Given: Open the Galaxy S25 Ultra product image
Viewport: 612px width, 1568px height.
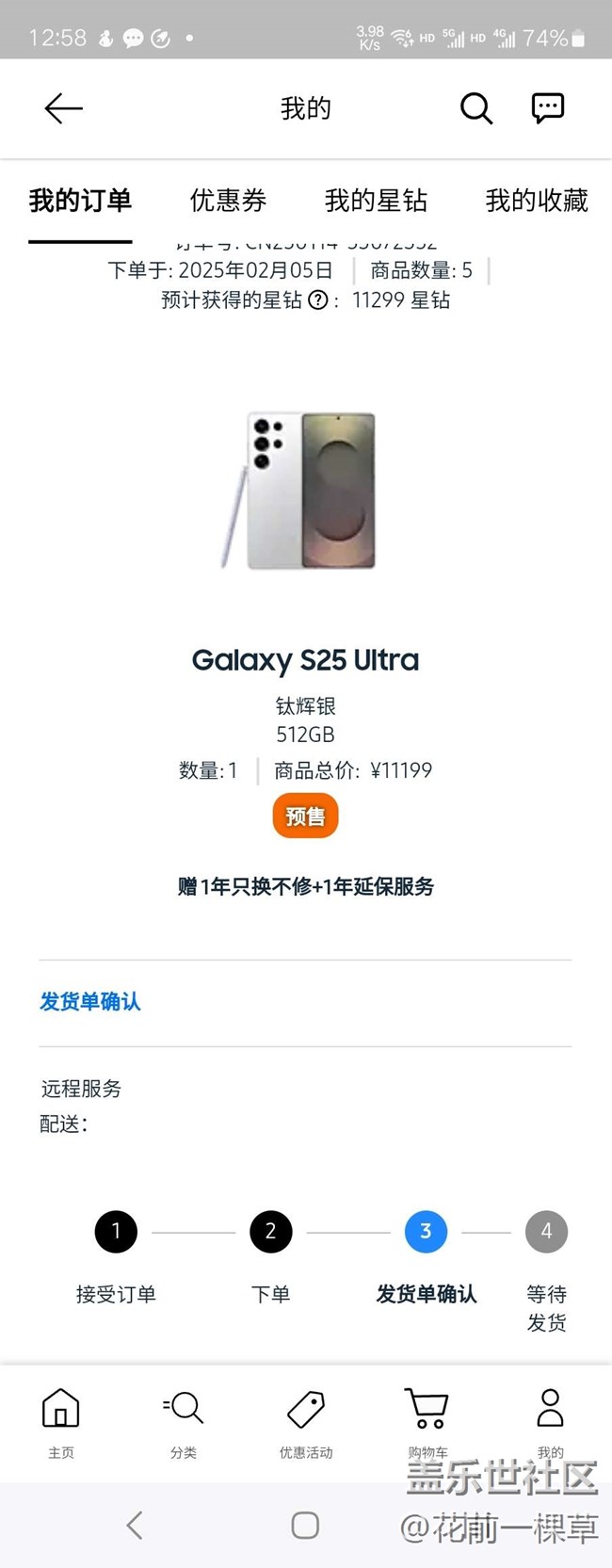Looking at the screenshot, I should coord(299,491).
